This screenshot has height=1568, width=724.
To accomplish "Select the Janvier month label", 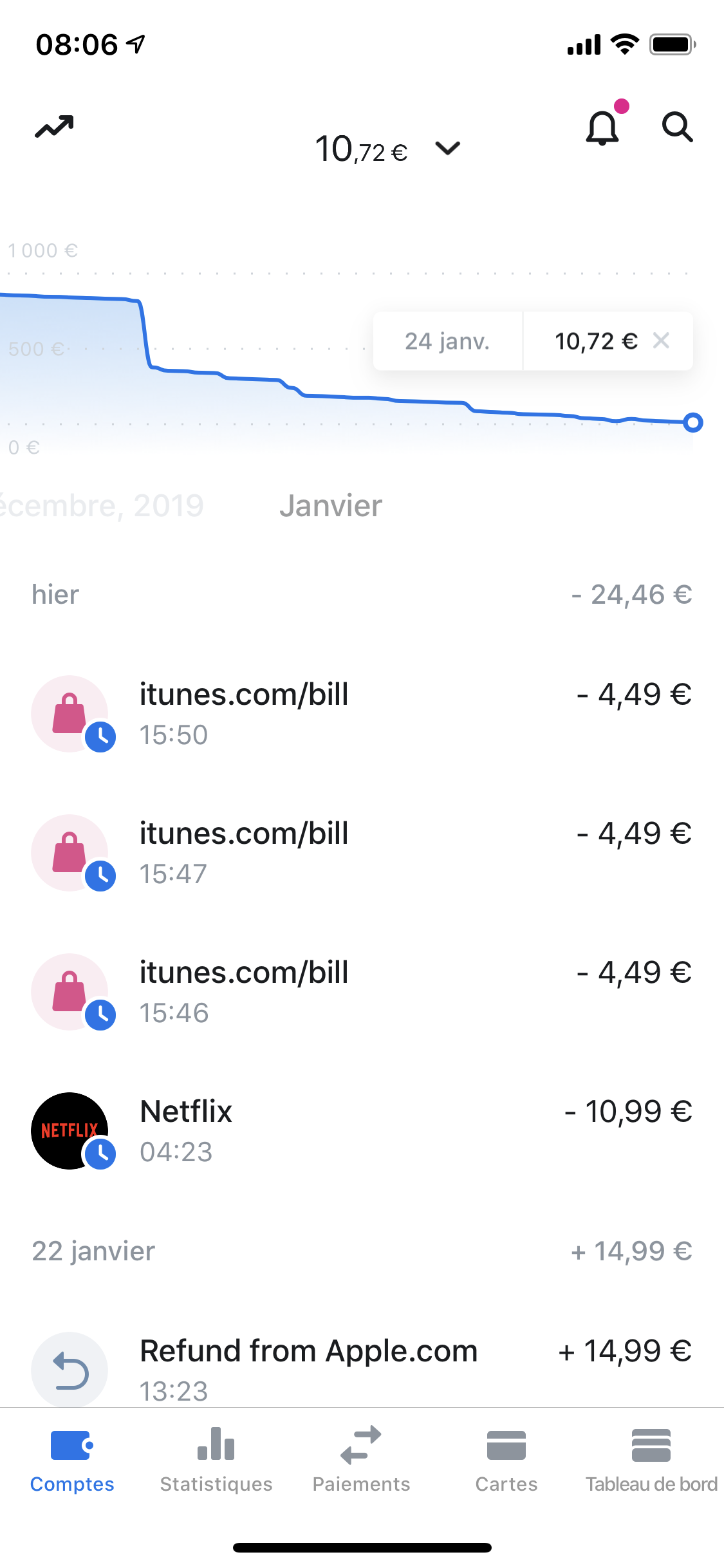I will [x=331, y=506].
